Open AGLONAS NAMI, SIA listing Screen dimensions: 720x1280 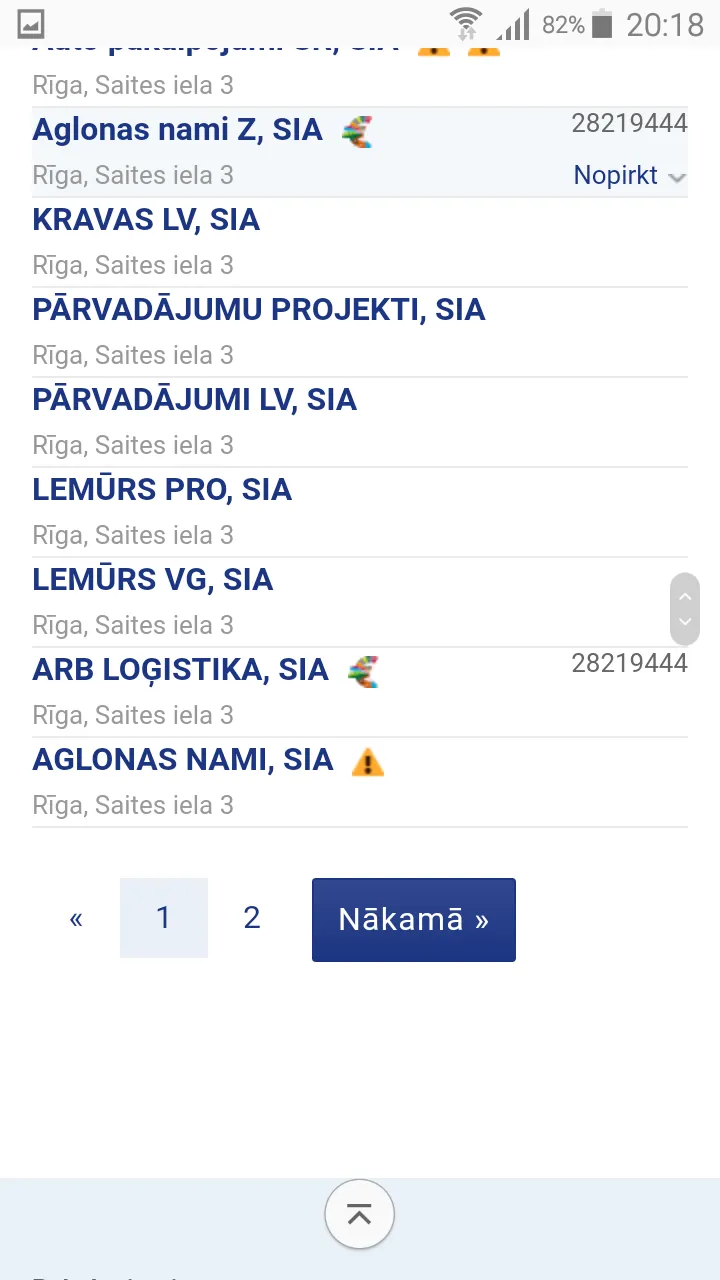[x=183, y=760]
